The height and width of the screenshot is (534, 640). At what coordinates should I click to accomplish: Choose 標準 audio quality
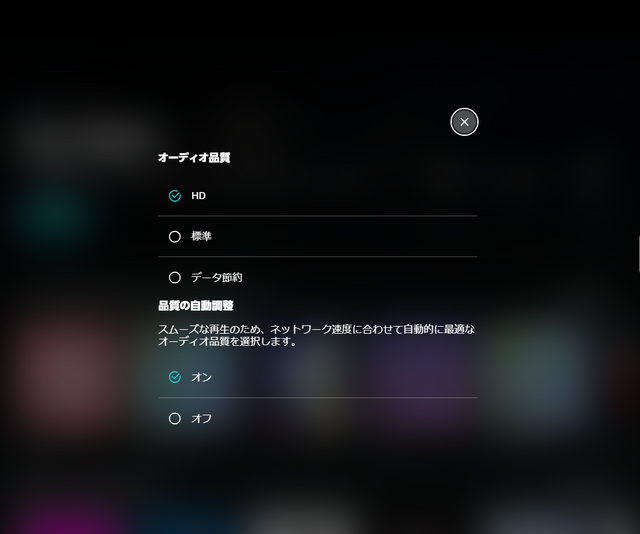tap(175, 237)
